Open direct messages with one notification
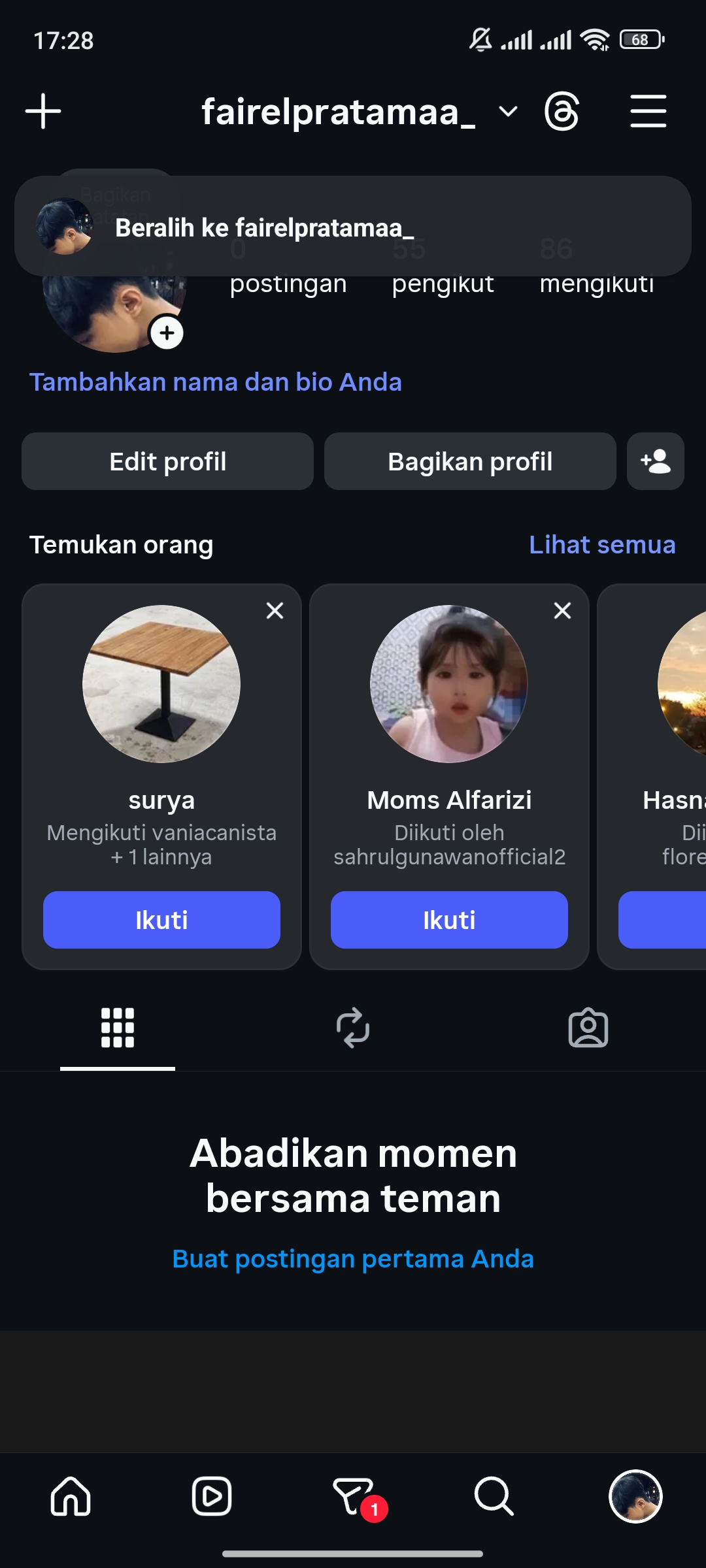 click(354, 1496)
